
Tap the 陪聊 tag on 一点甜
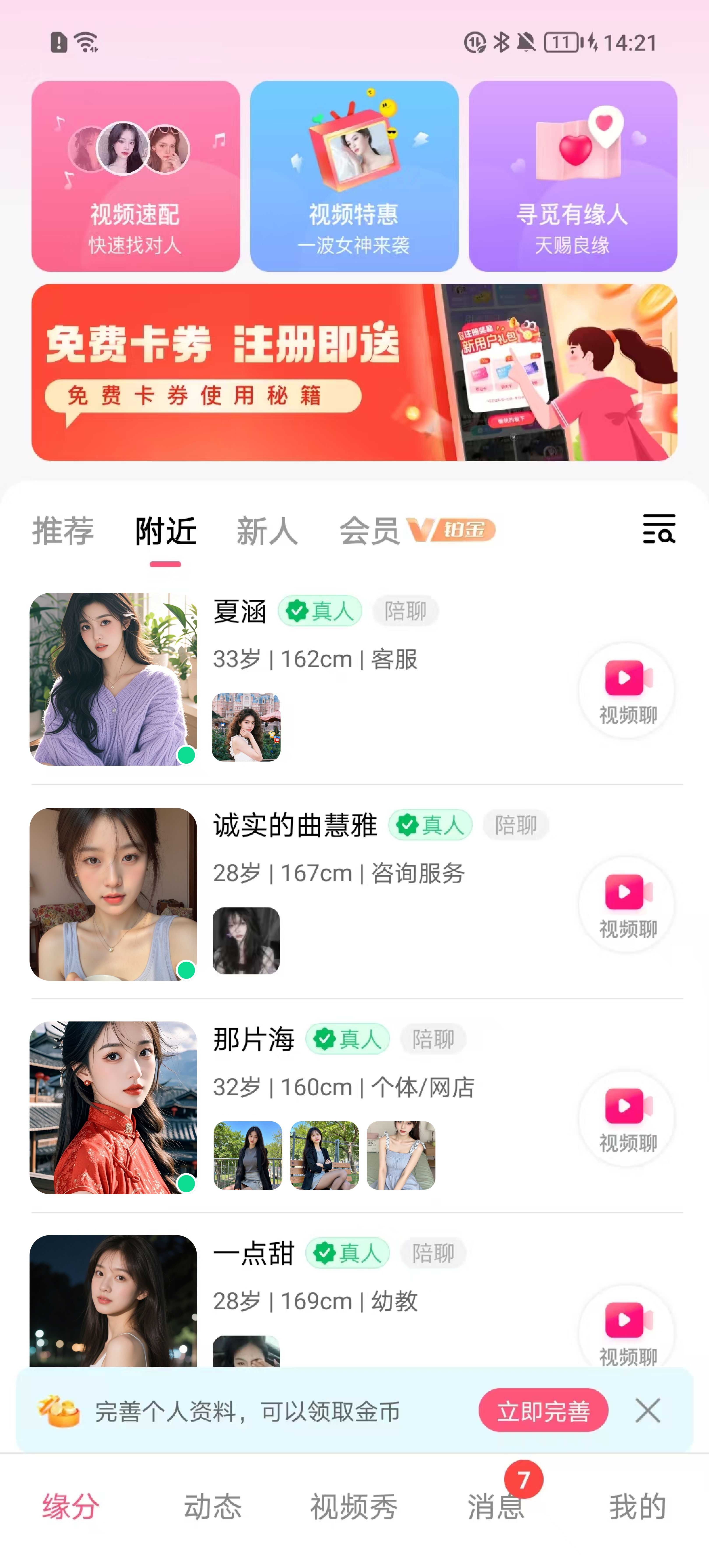point(433,1252)
